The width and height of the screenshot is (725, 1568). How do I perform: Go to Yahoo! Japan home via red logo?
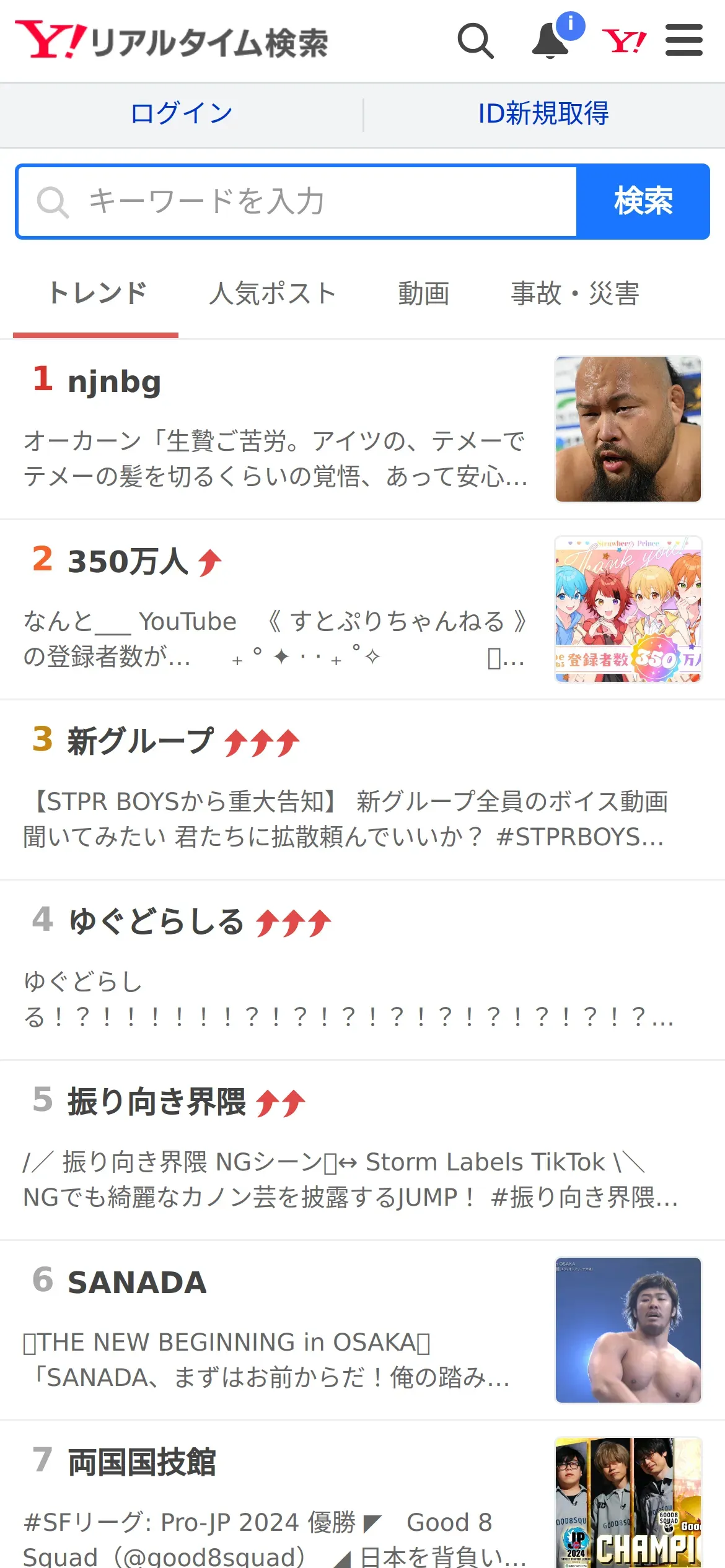pyautogui.click(x=625, y=41)
